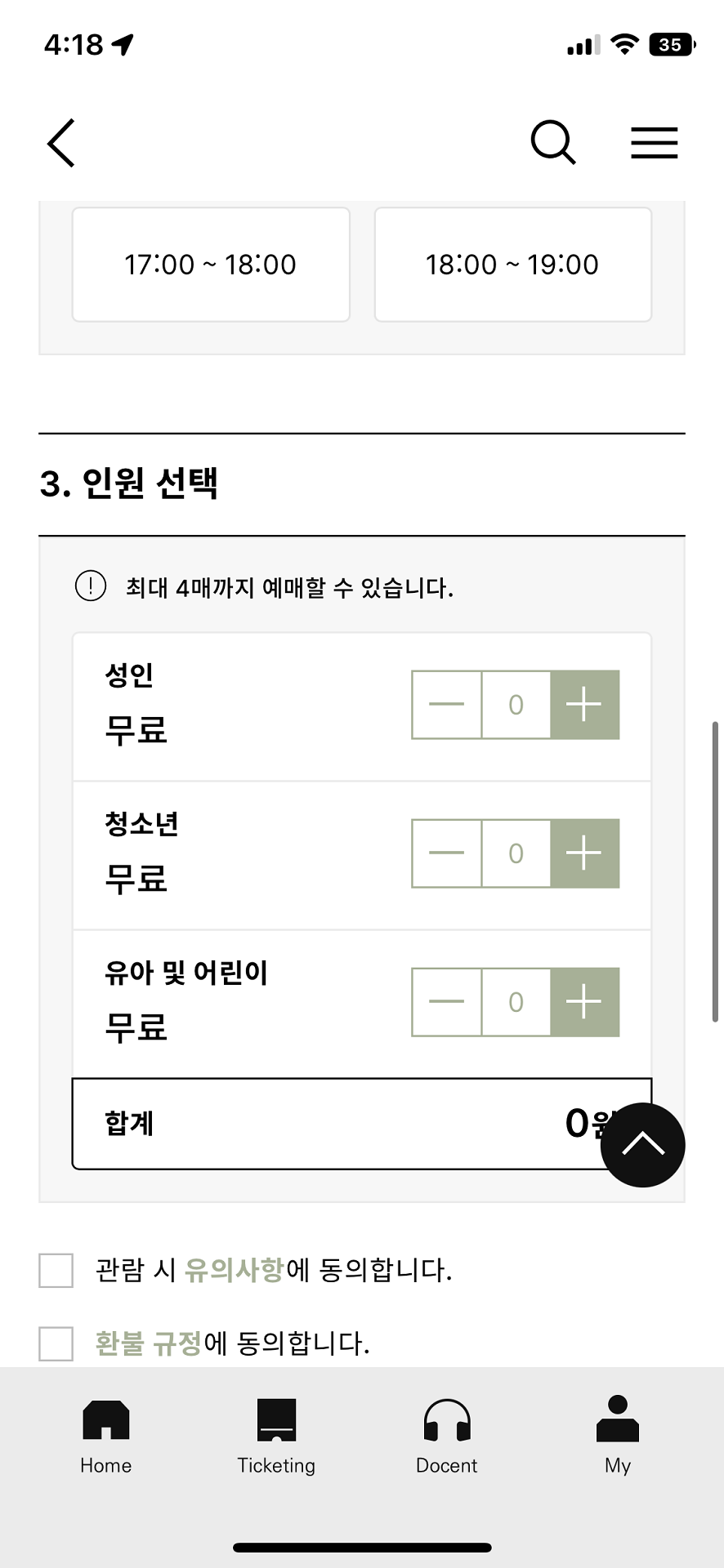Reduce 유아 및 어린이 ticket count
Viewport: 724px width, 1568px height.
(446, 1002)
